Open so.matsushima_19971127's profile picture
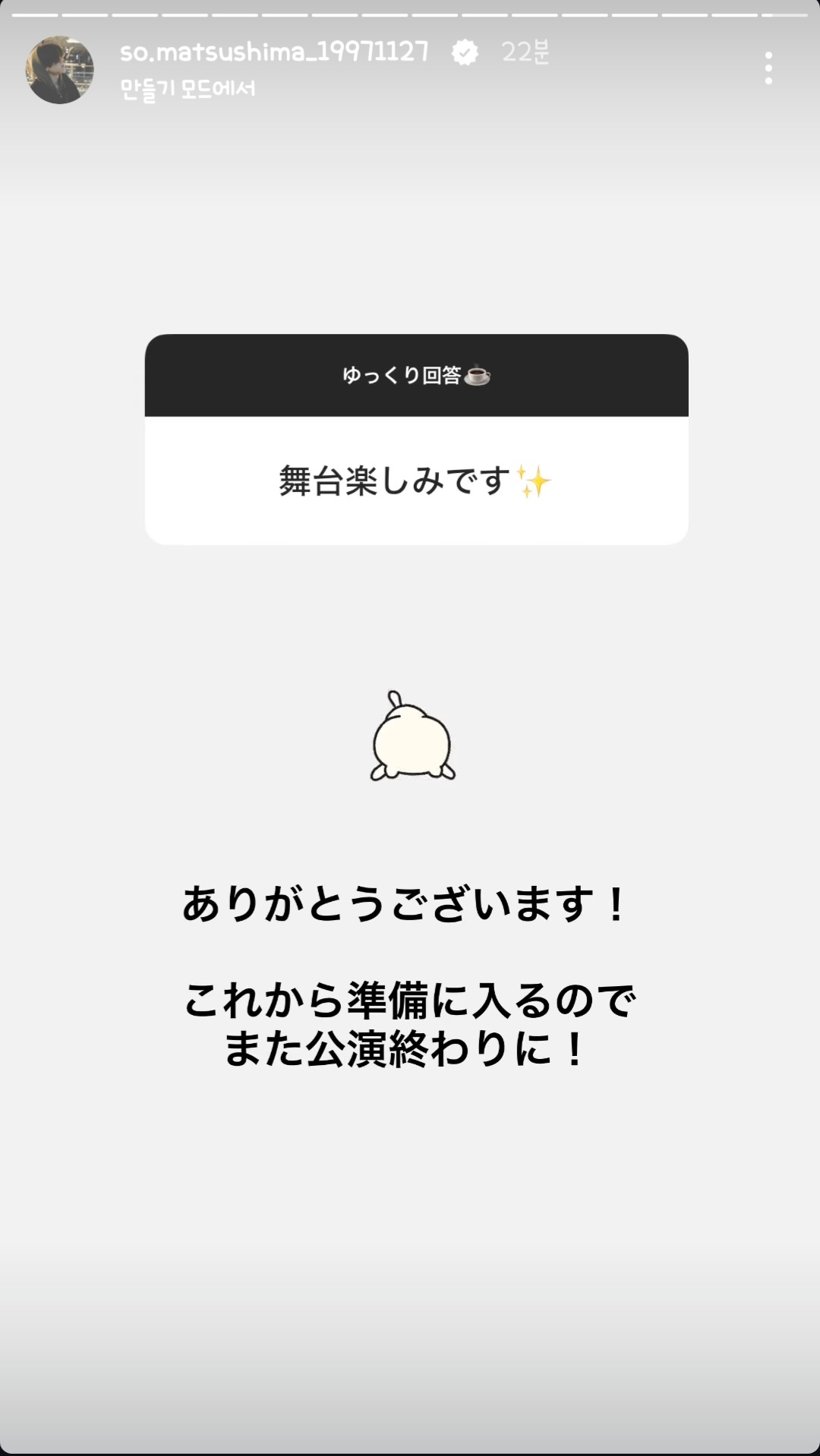The width and height of the screenshot is (820, 1456). click(60, 69)
